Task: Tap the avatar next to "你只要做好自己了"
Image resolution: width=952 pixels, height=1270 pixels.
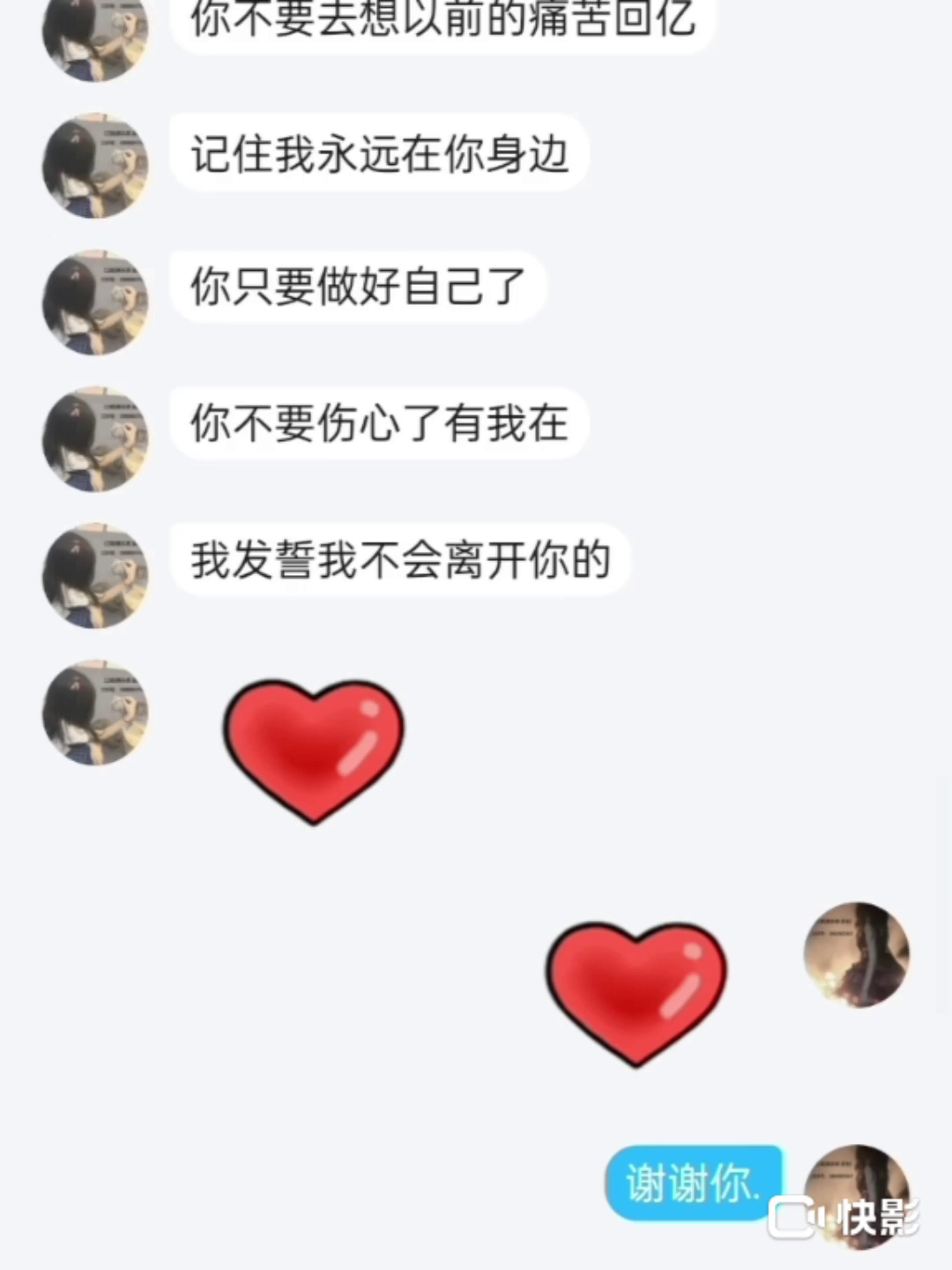Action: [x=95, y=303]
